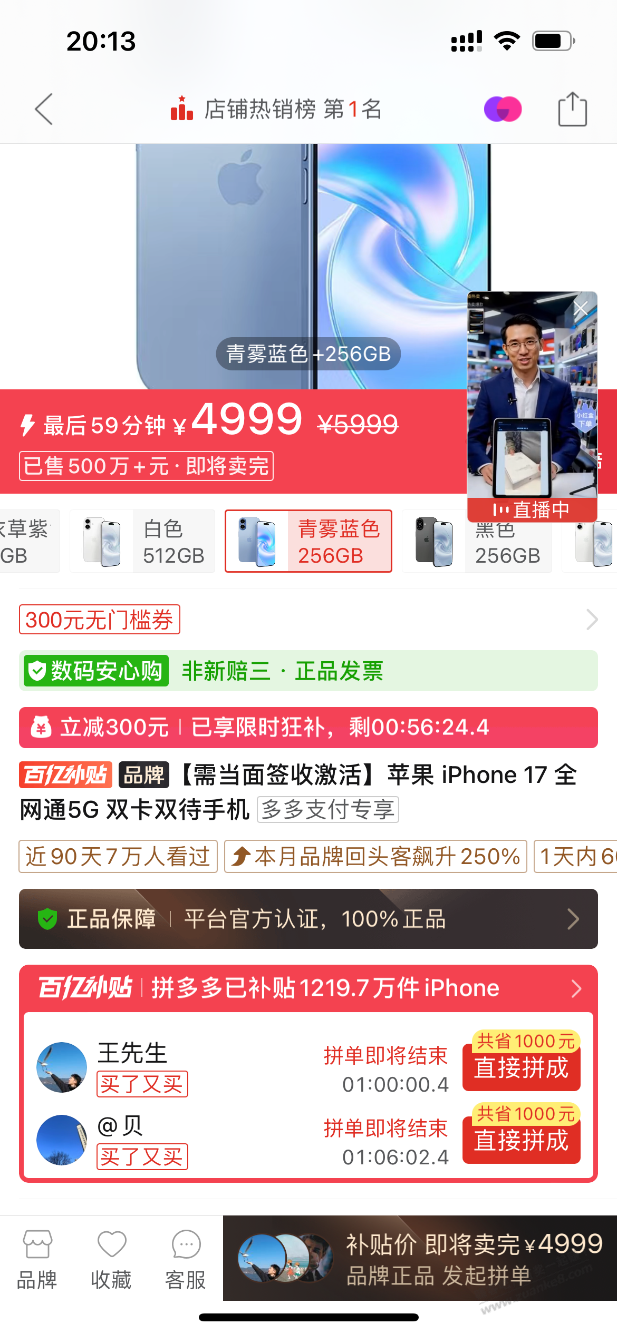Viewport: 617px width, 1334px height.
Task: Expand the 百亿补贴 subsidy banner
Action: 308,988
